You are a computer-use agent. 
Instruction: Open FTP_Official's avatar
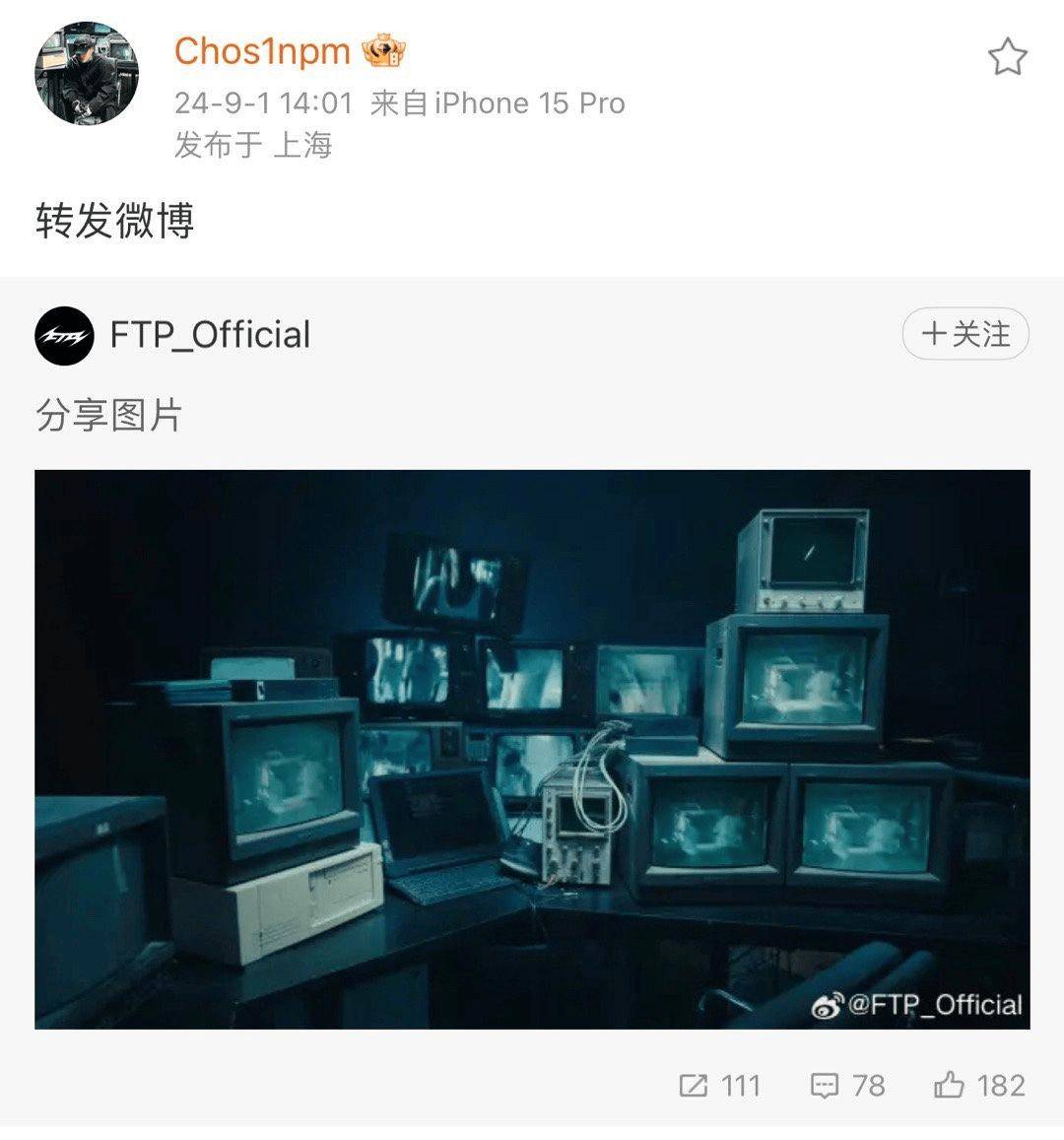(65, 336)
